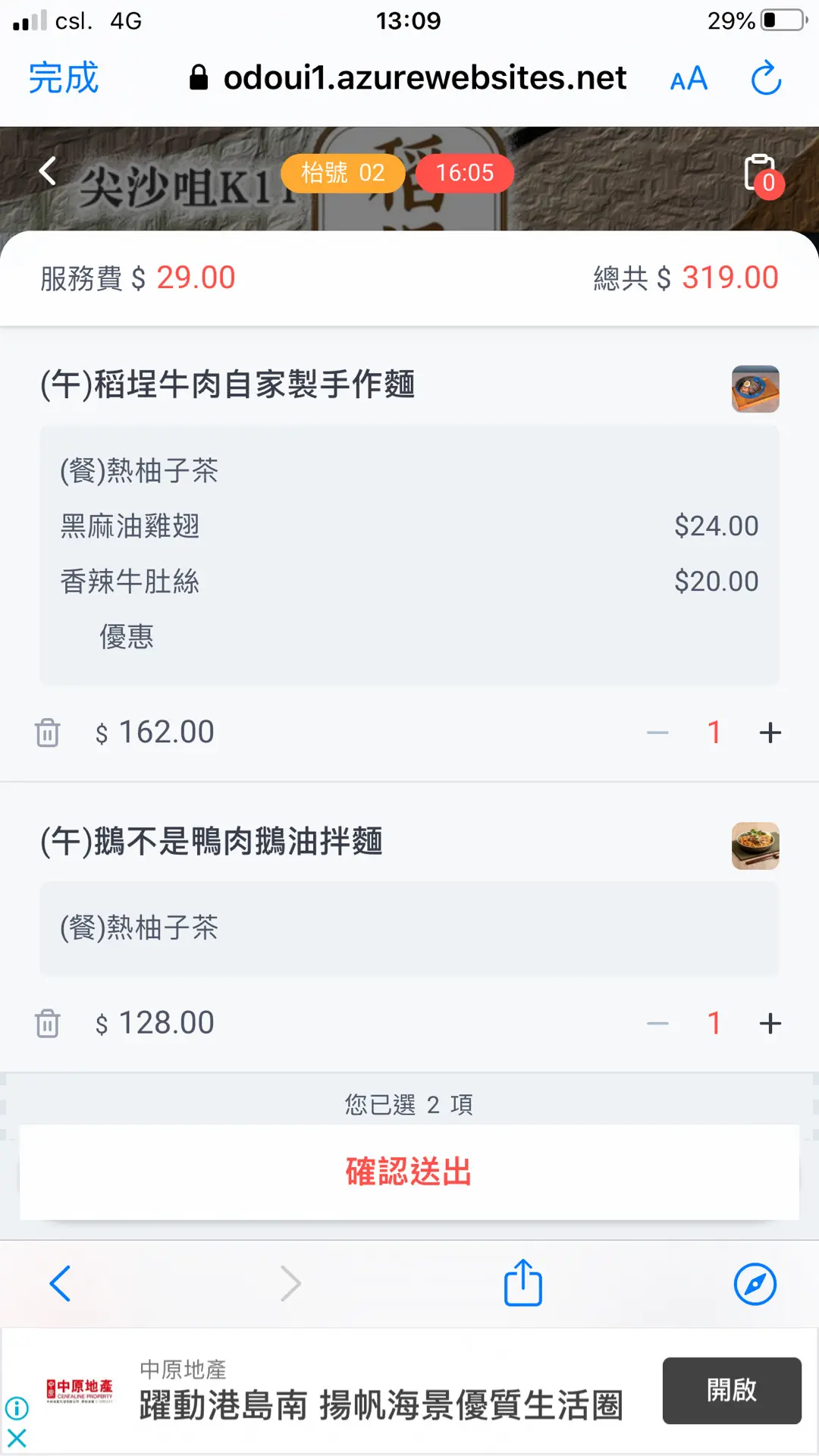Remove the $128.00 item using the trash icon
Image resolution: width=819 pixels, height=1456 pixels.
(47, 1023)
